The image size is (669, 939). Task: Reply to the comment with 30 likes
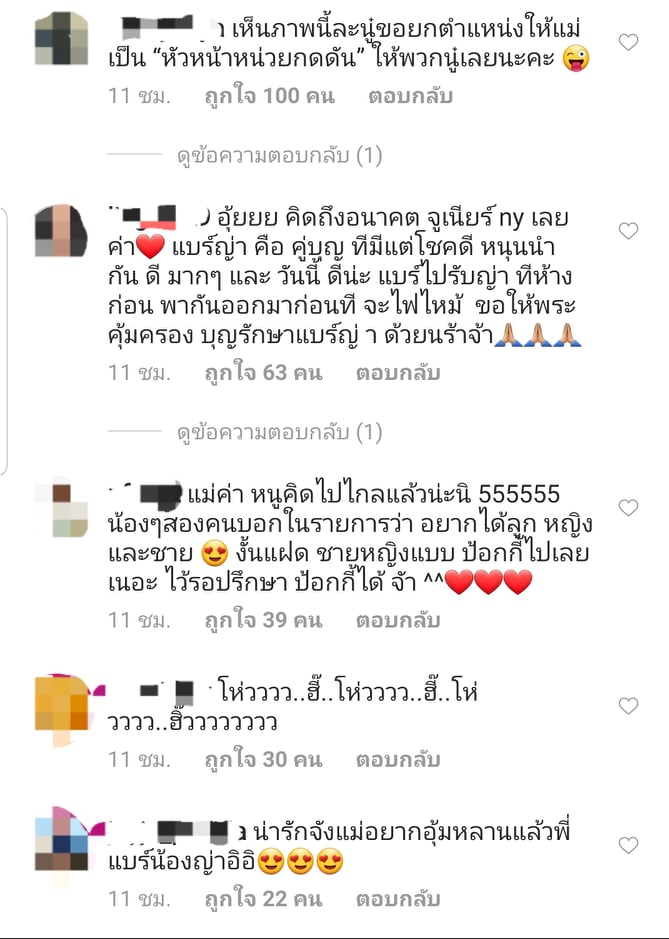pyautogui.click(x=398, y=760)
